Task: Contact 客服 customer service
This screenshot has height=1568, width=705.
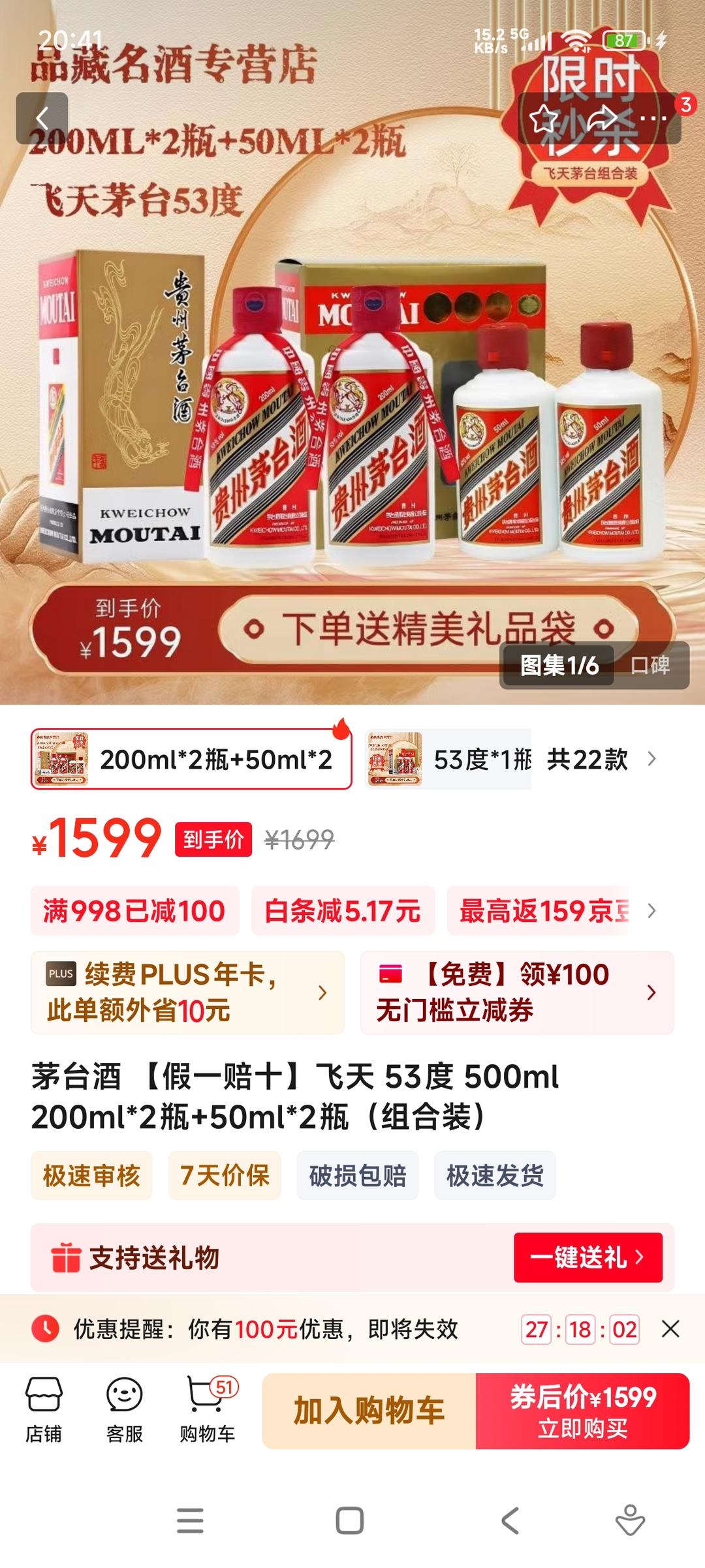Action: [124, 1409]
